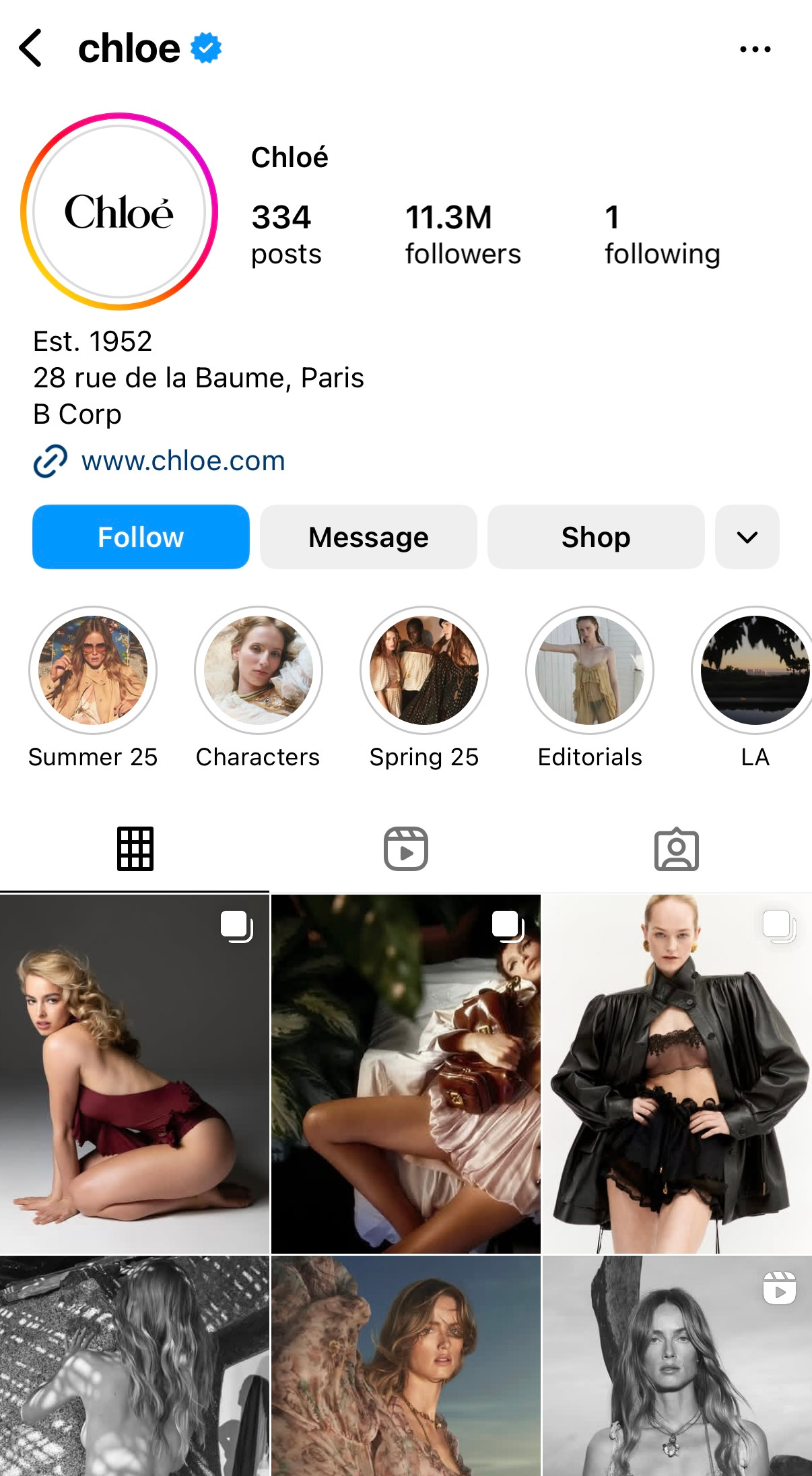Open the www.chloe.com link
This screenshot has height=1476, width=812.
coord(183,461)
